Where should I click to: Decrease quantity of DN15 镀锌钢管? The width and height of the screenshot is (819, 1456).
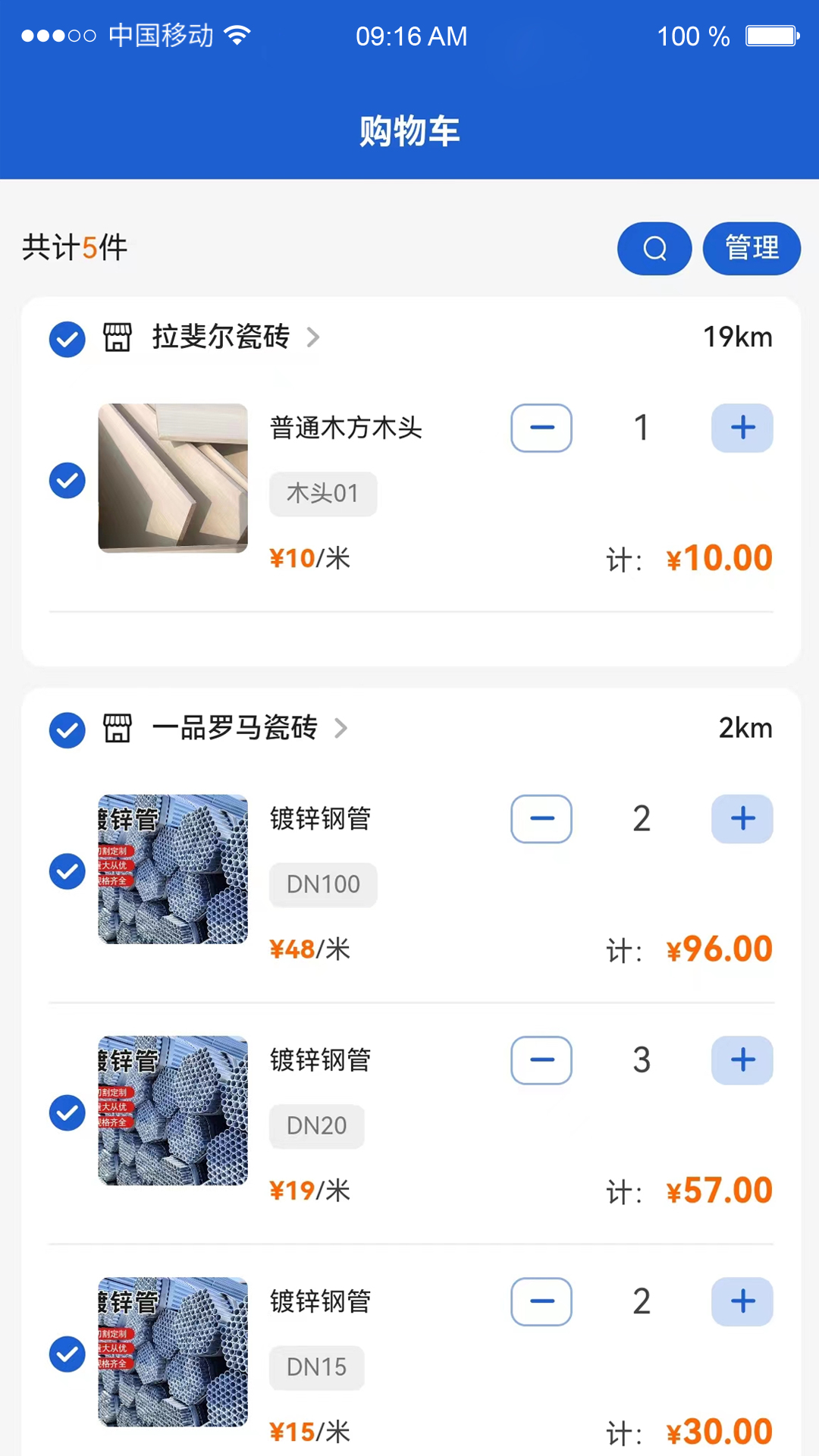tap(541, 1301)
